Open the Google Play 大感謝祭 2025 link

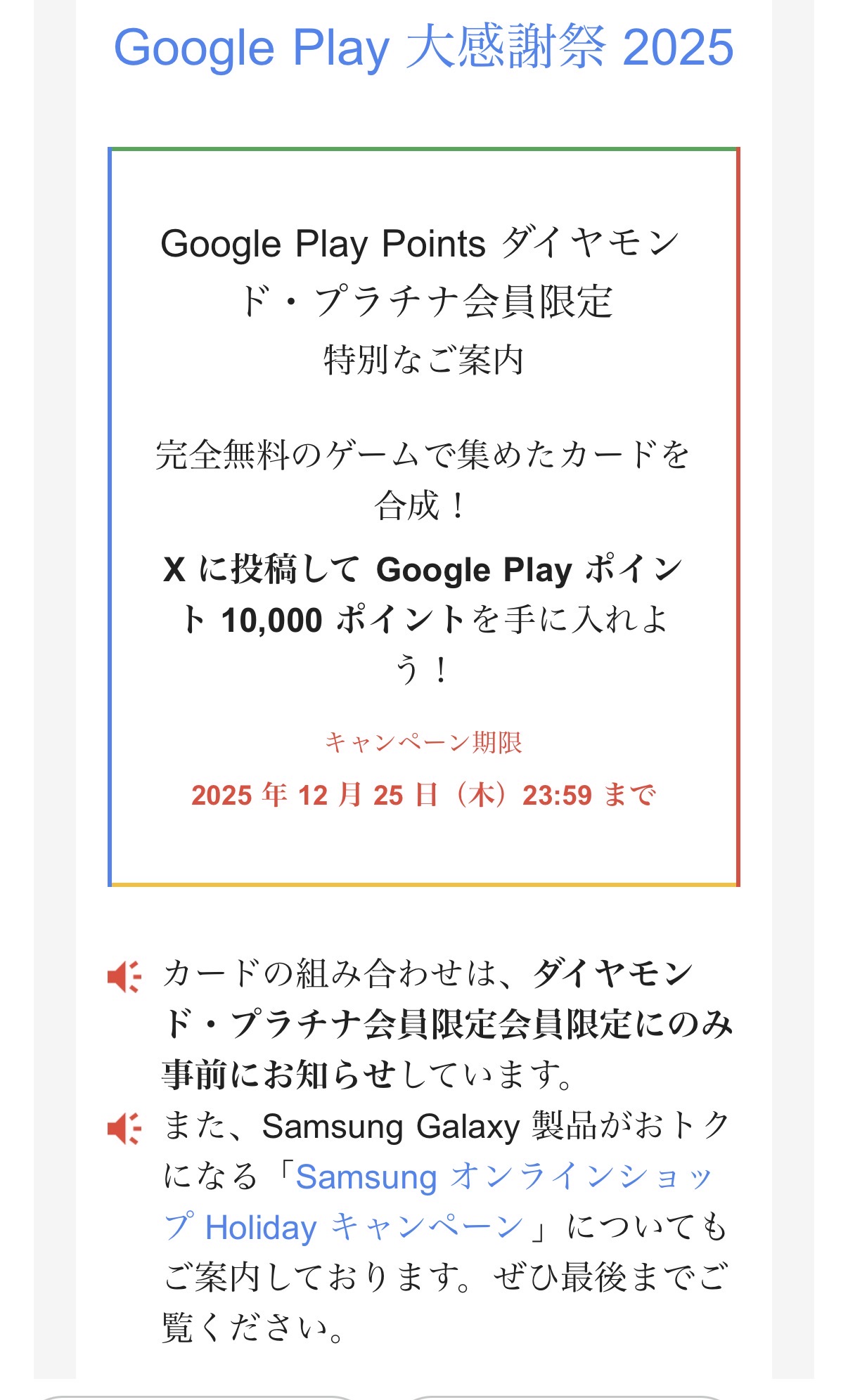tap(423, 48)
